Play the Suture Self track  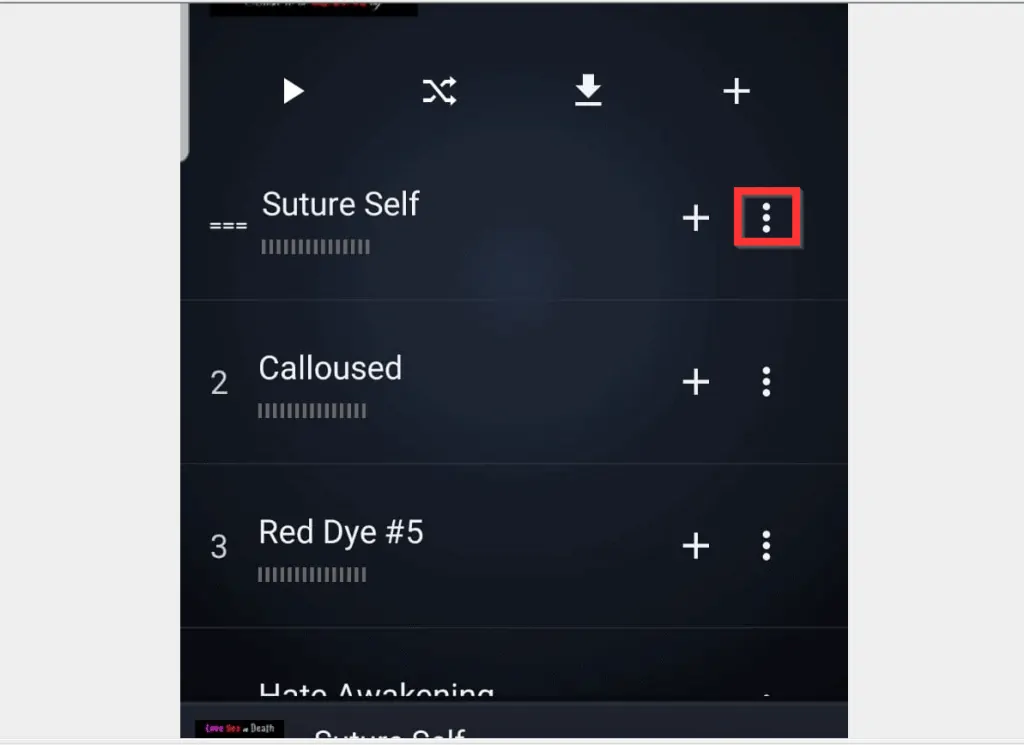click(340, 205)
